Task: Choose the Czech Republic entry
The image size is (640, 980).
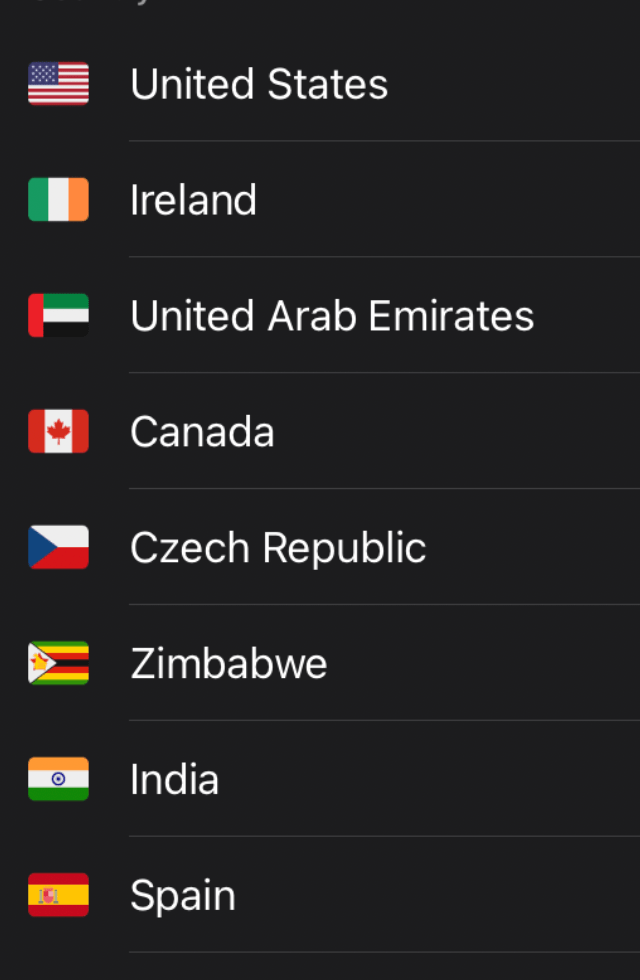Action: point(278,548)
